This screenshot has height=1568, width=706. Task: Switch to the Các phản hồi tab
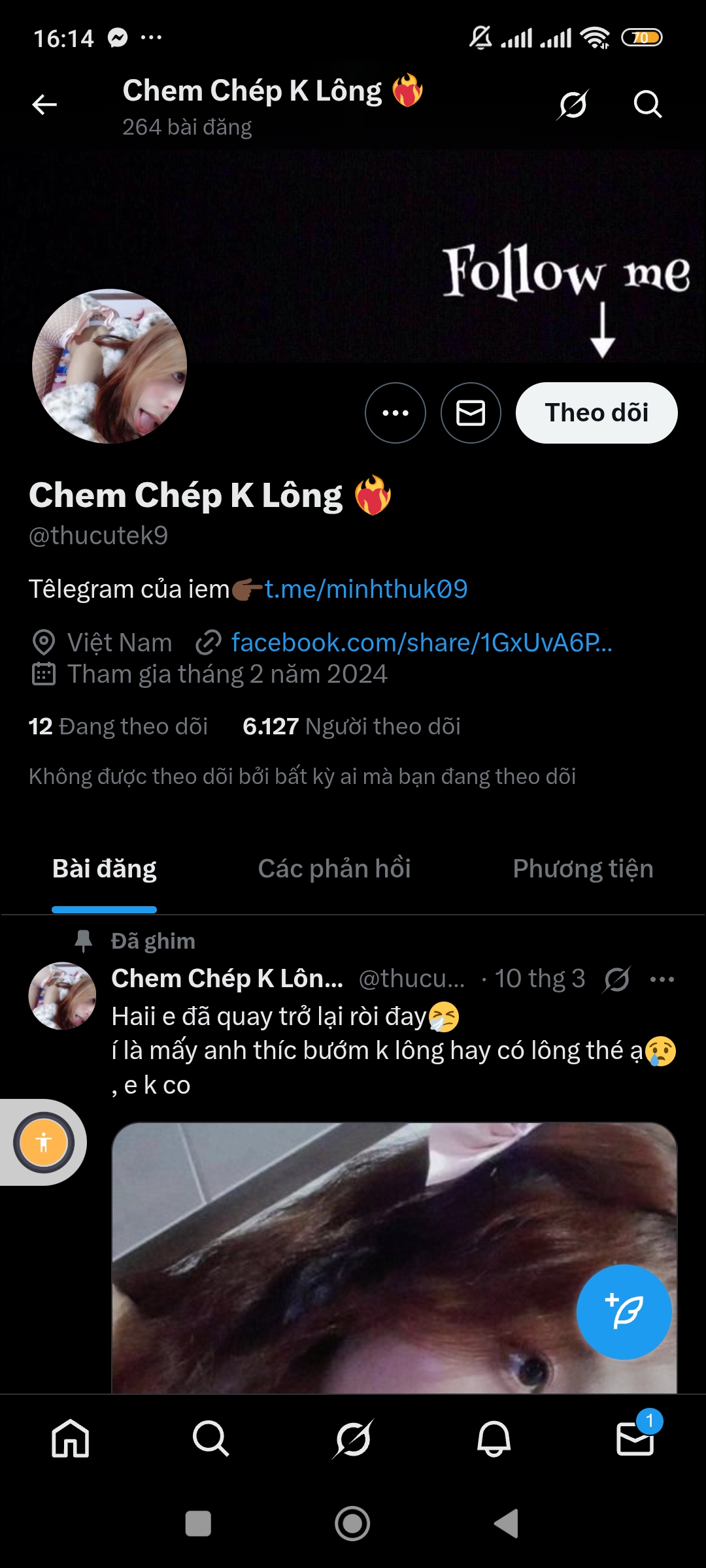(x=334, y=869)
